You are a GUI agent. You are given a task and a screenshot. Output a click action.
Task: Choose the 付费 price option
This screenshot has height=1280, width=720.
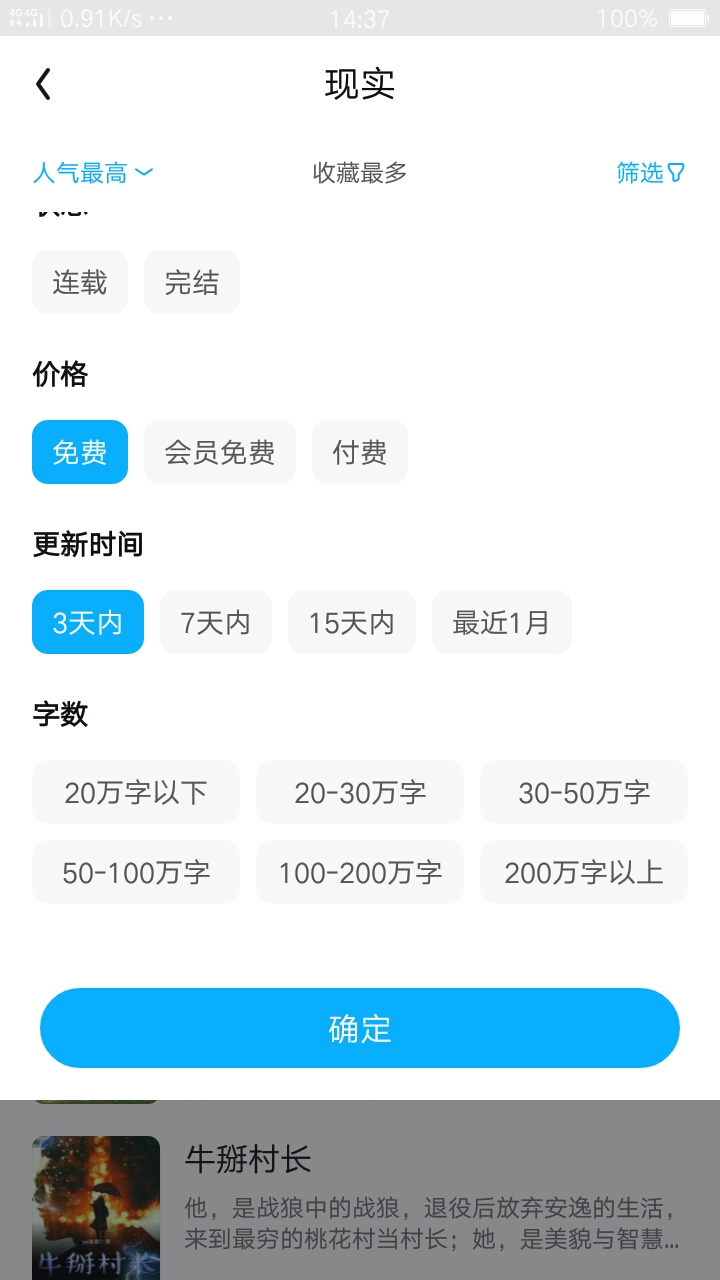coord(360,452)
